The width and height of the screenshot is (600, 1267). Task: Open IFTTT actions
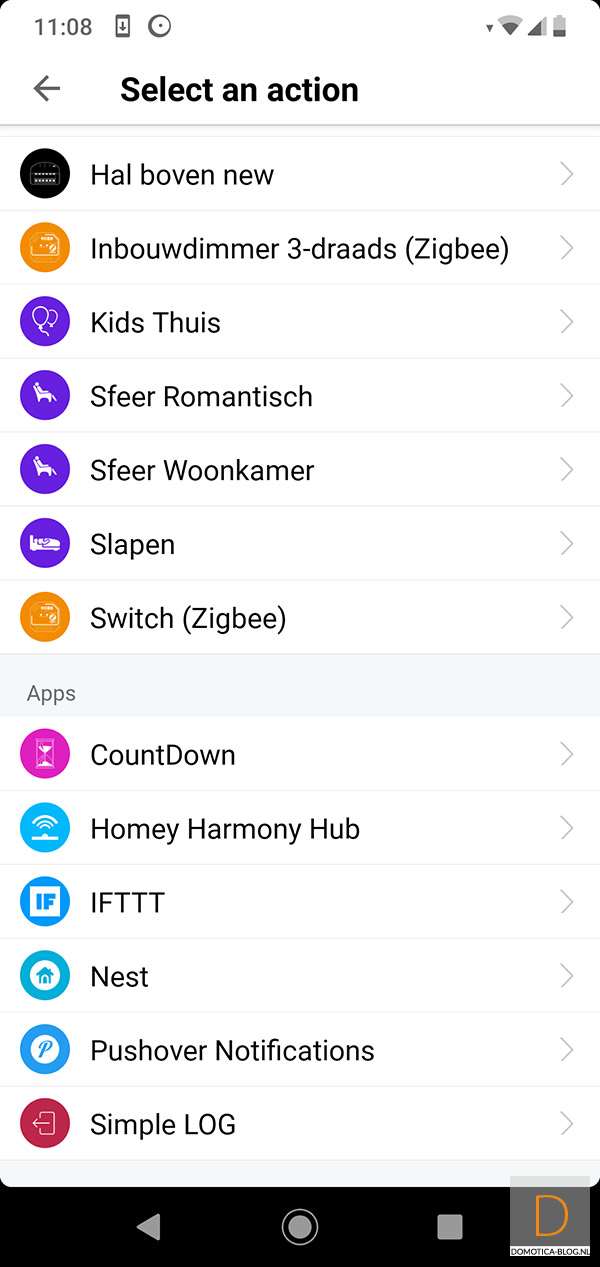(x=300, y=902)
